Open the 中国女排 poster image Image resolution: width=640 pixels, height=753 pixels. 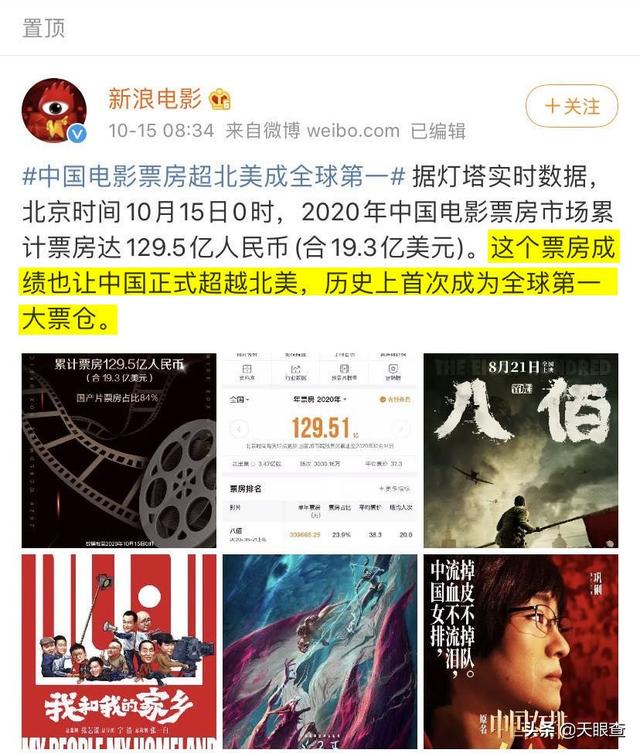[x=520, y=652]
